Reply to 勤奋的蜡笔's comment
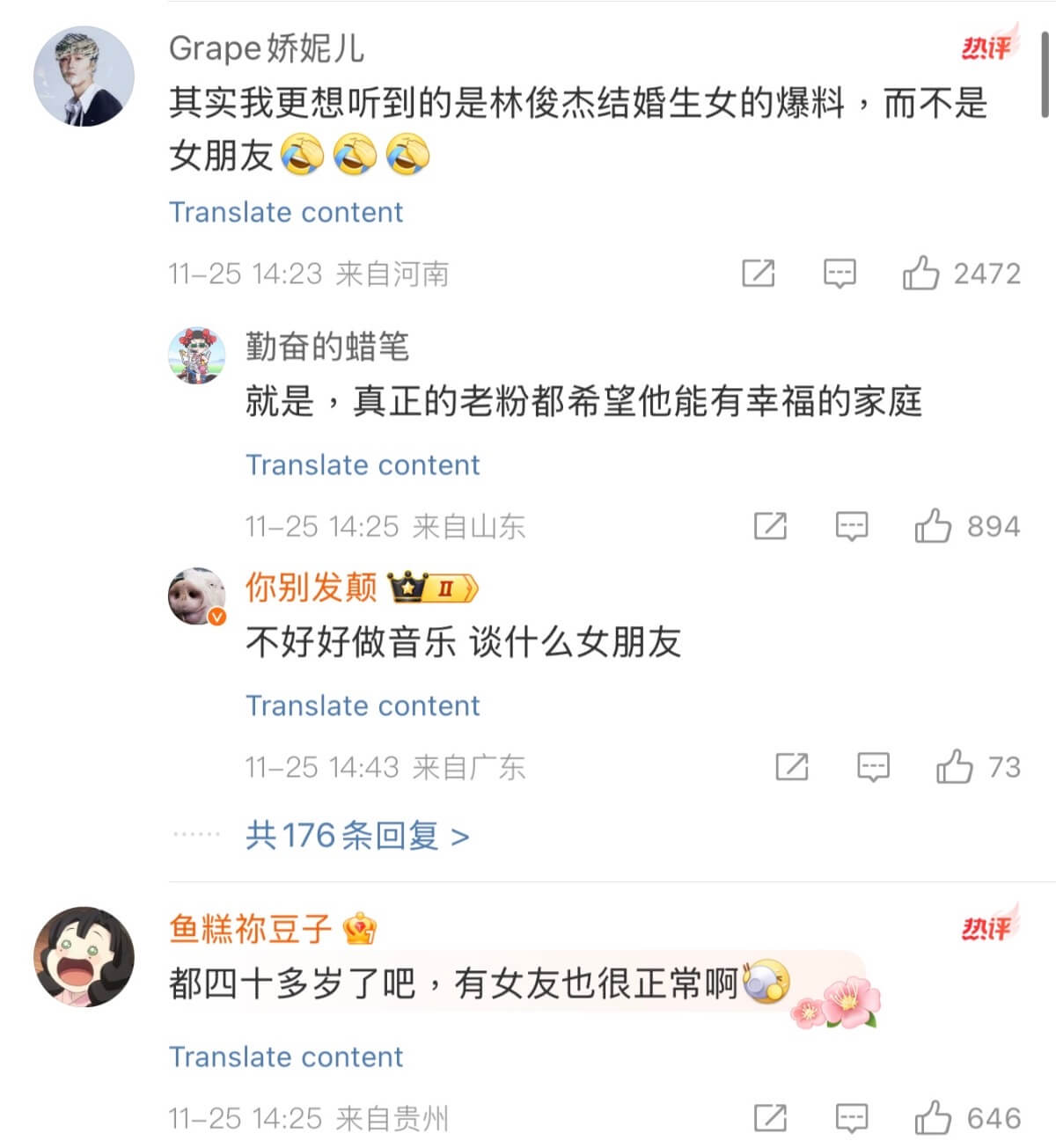This screenshot has height=1148, width=1056. [x=851, y=526]
